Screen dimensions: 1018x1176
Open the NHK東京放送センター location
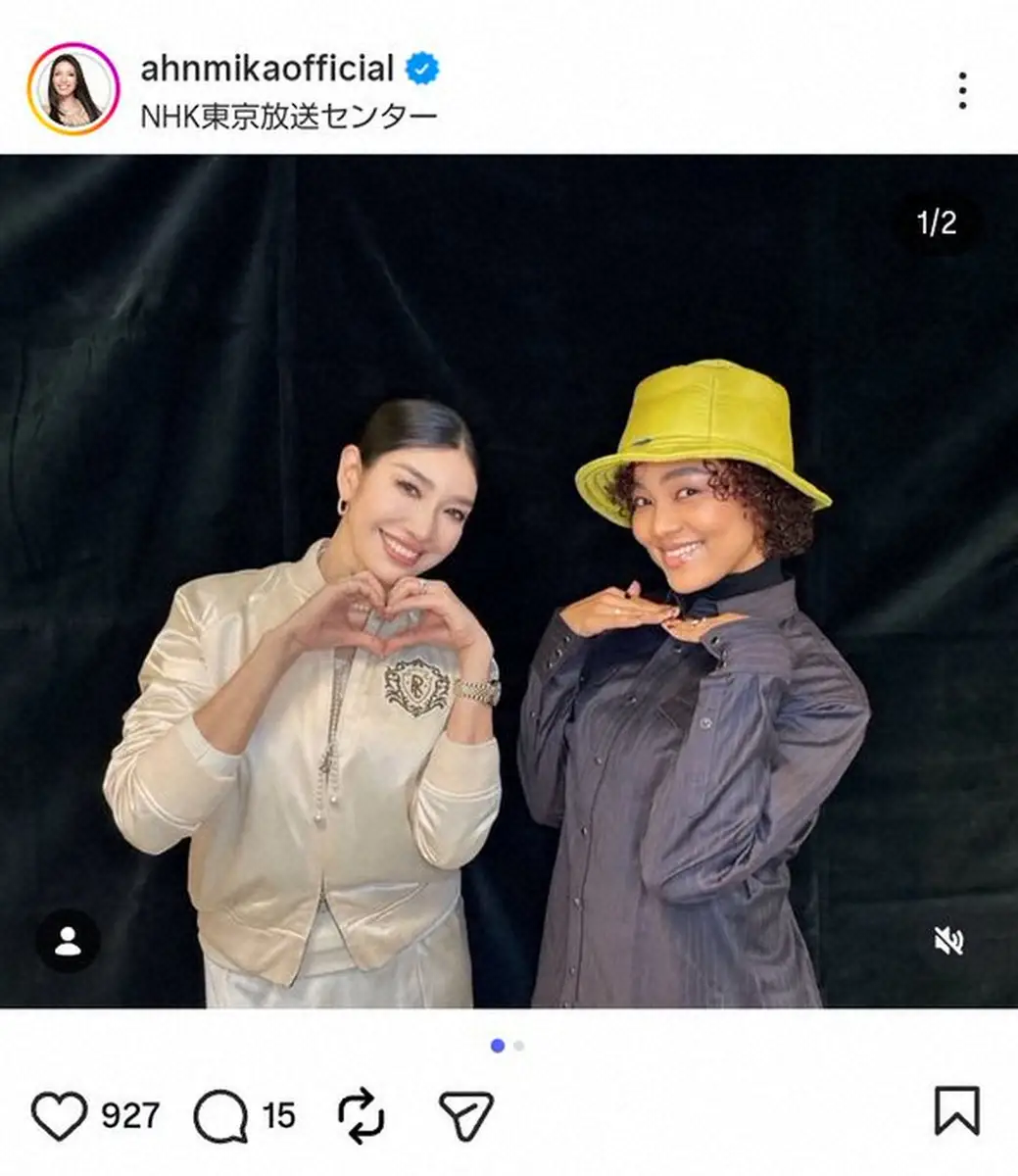[x=289, y=117]
